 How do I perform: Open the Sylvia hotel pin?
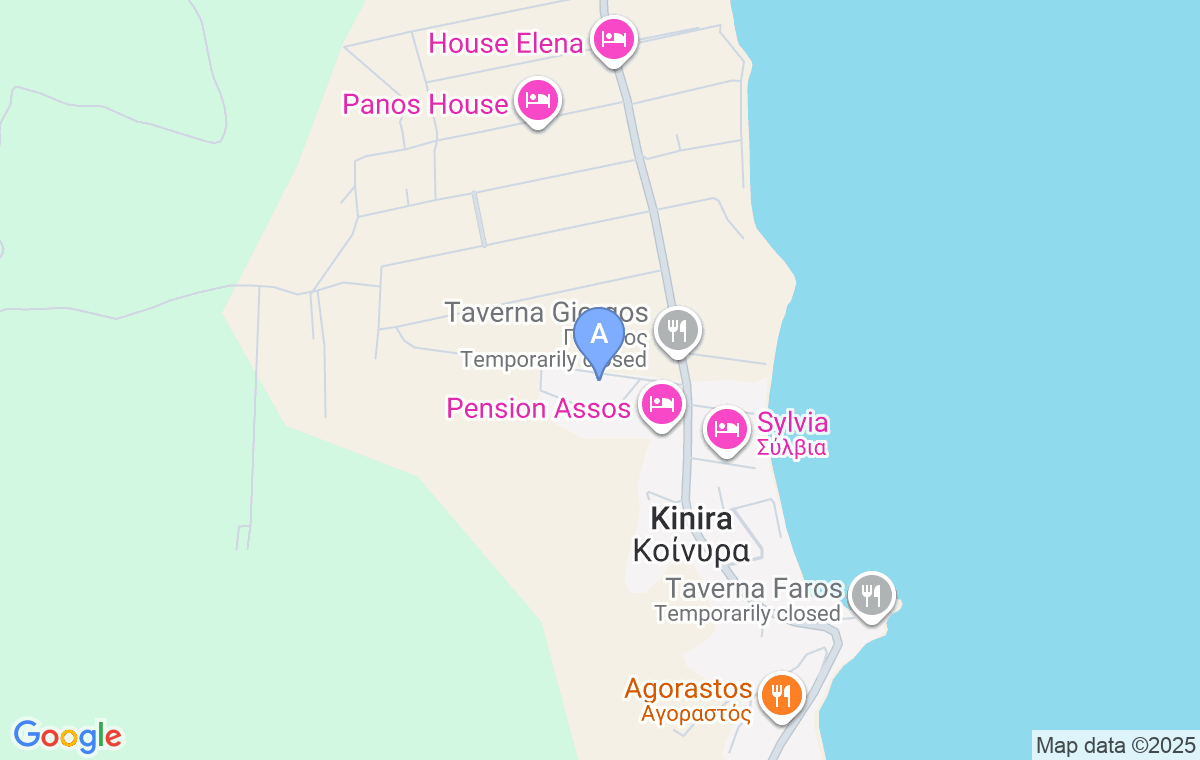728,430
